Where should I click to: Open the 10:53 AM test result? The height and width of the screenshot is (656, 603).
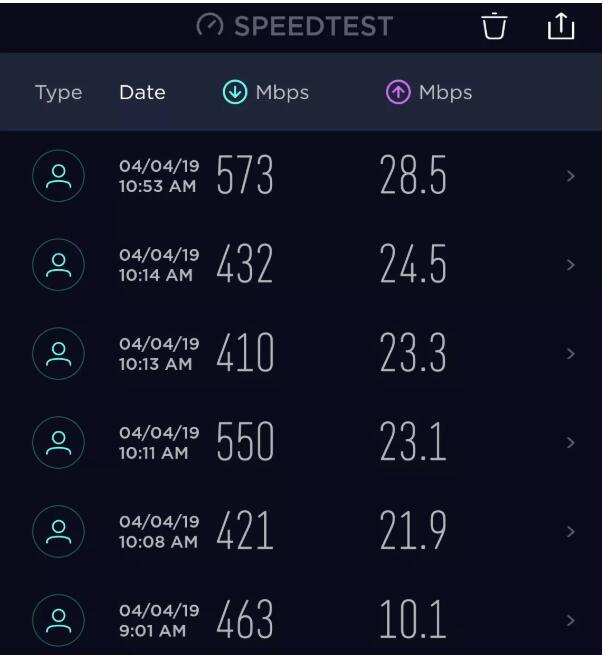[300, 177]
